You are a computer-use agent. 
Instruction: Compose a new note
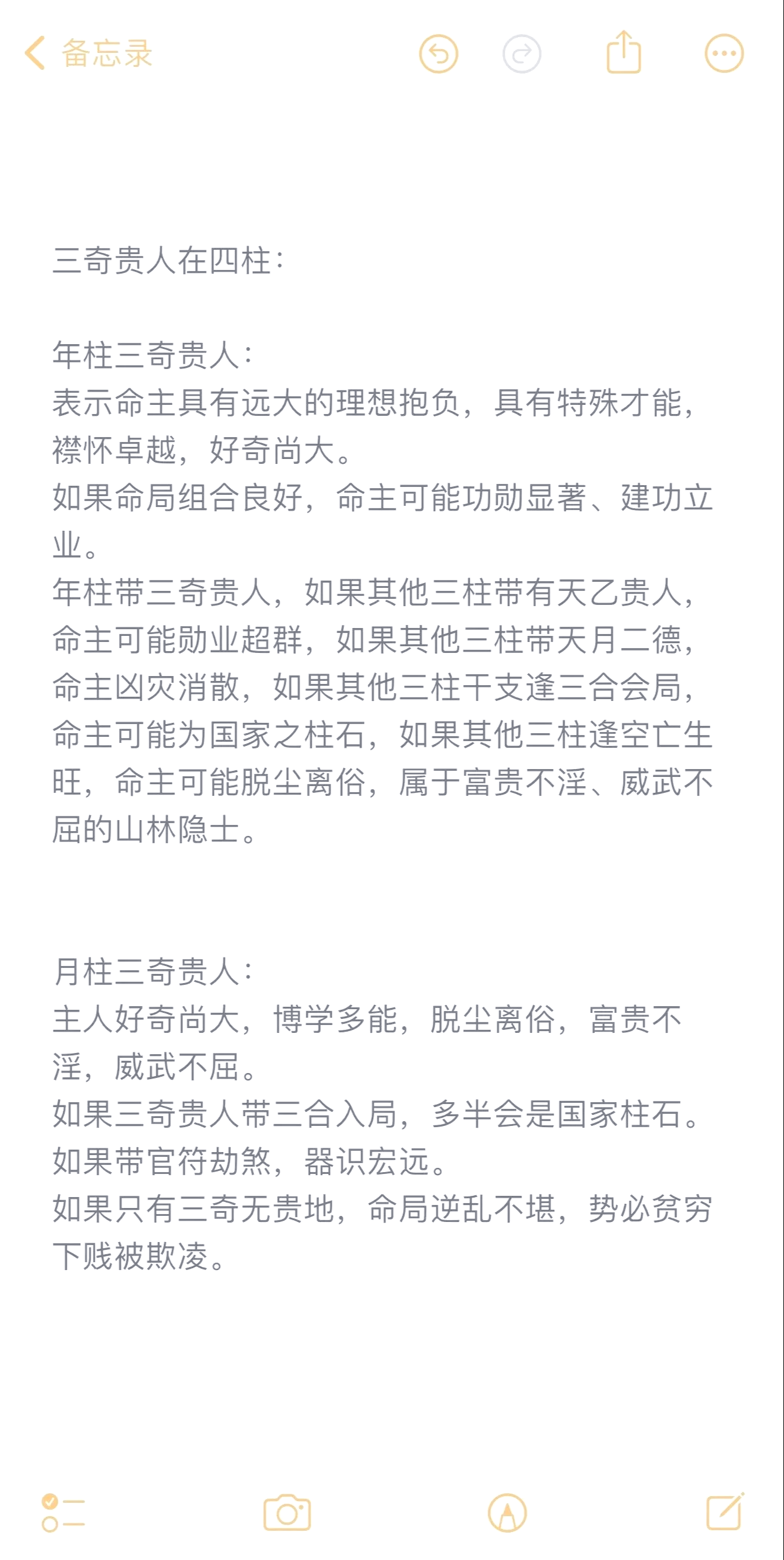pos(725,1511)
